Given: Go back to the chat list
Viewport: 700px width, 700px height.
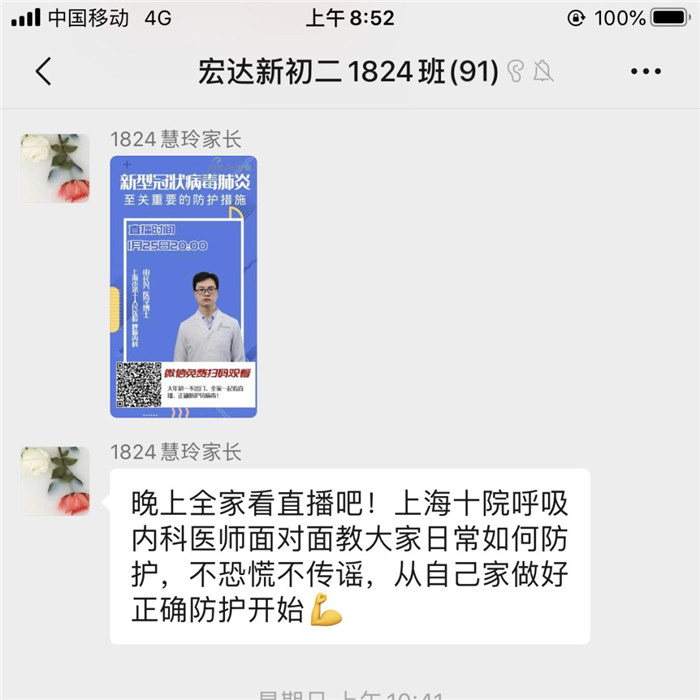Looking at the screenshot, I should tap(43, 71).
